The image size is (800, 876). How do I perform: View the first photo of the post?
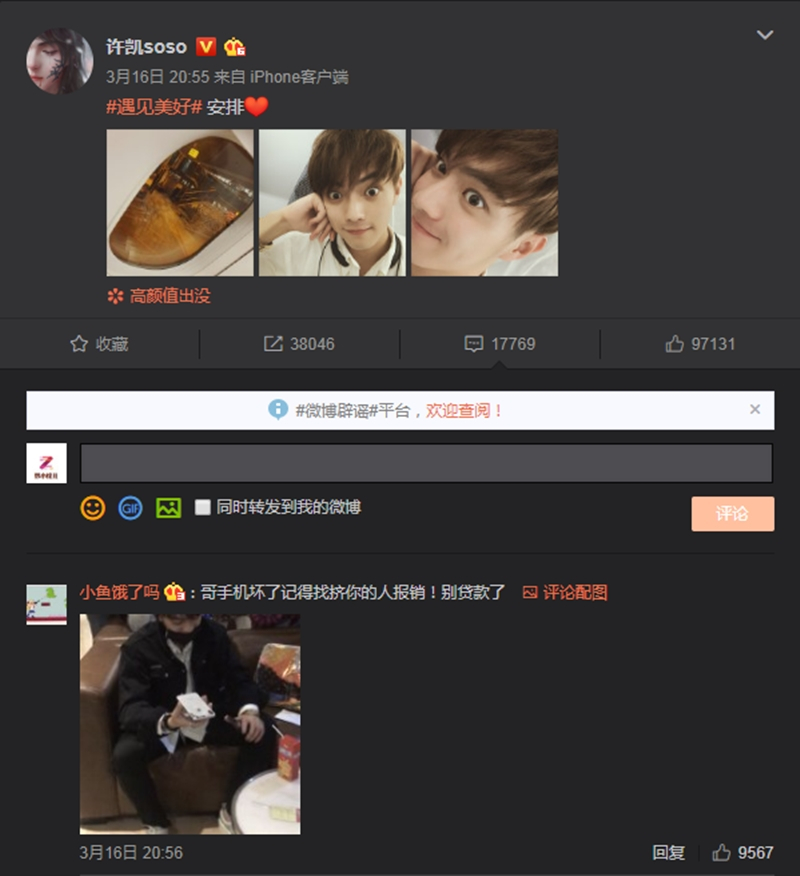pyautogui.click(x=180, y=202)
